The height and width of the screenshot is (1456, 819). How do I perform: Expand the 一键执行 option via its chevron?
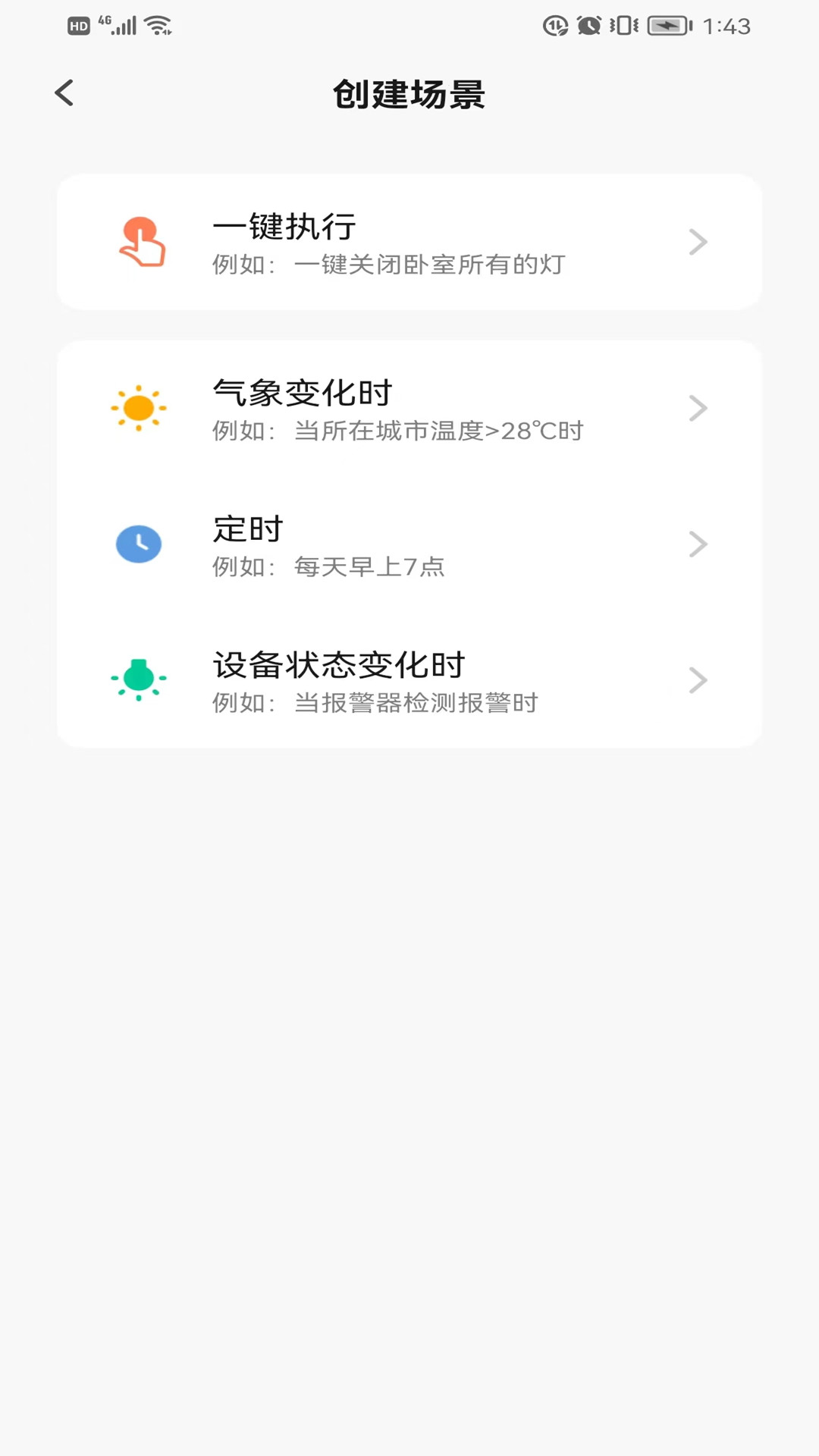(x=698, y=242)
